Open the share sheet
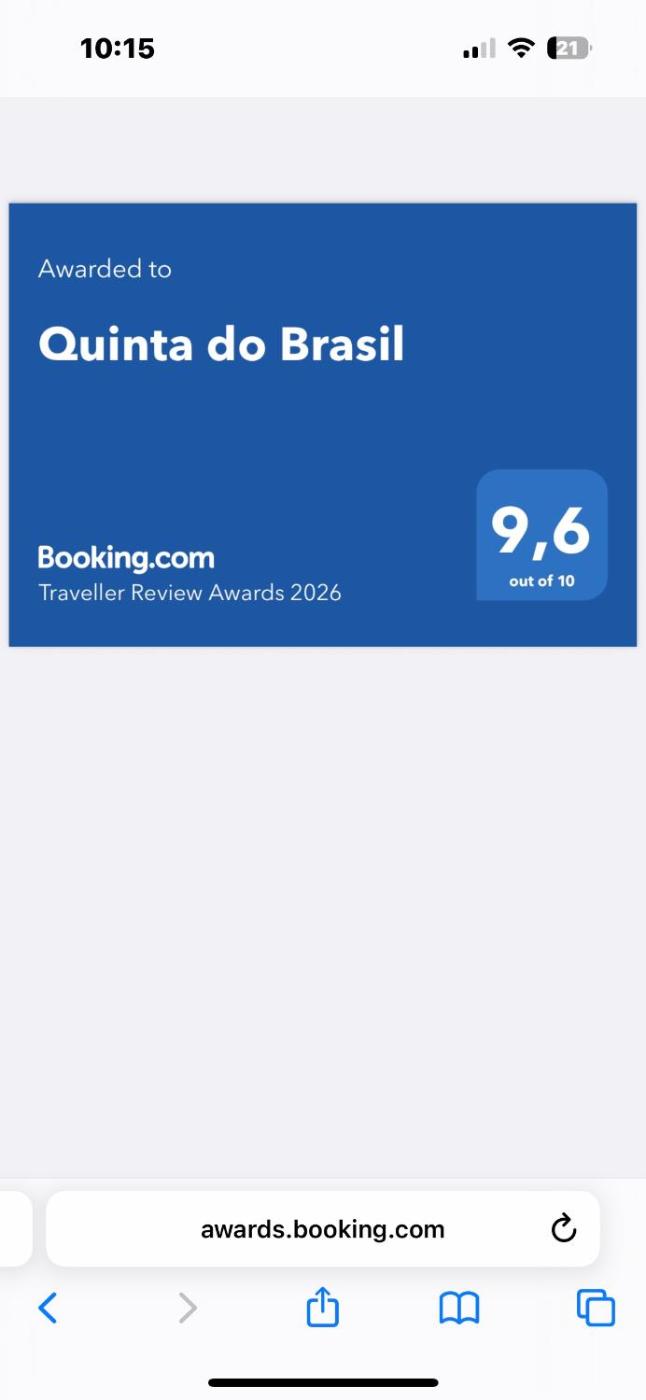This screenshot has height=1400, width=646. (x=322, y=1307)
